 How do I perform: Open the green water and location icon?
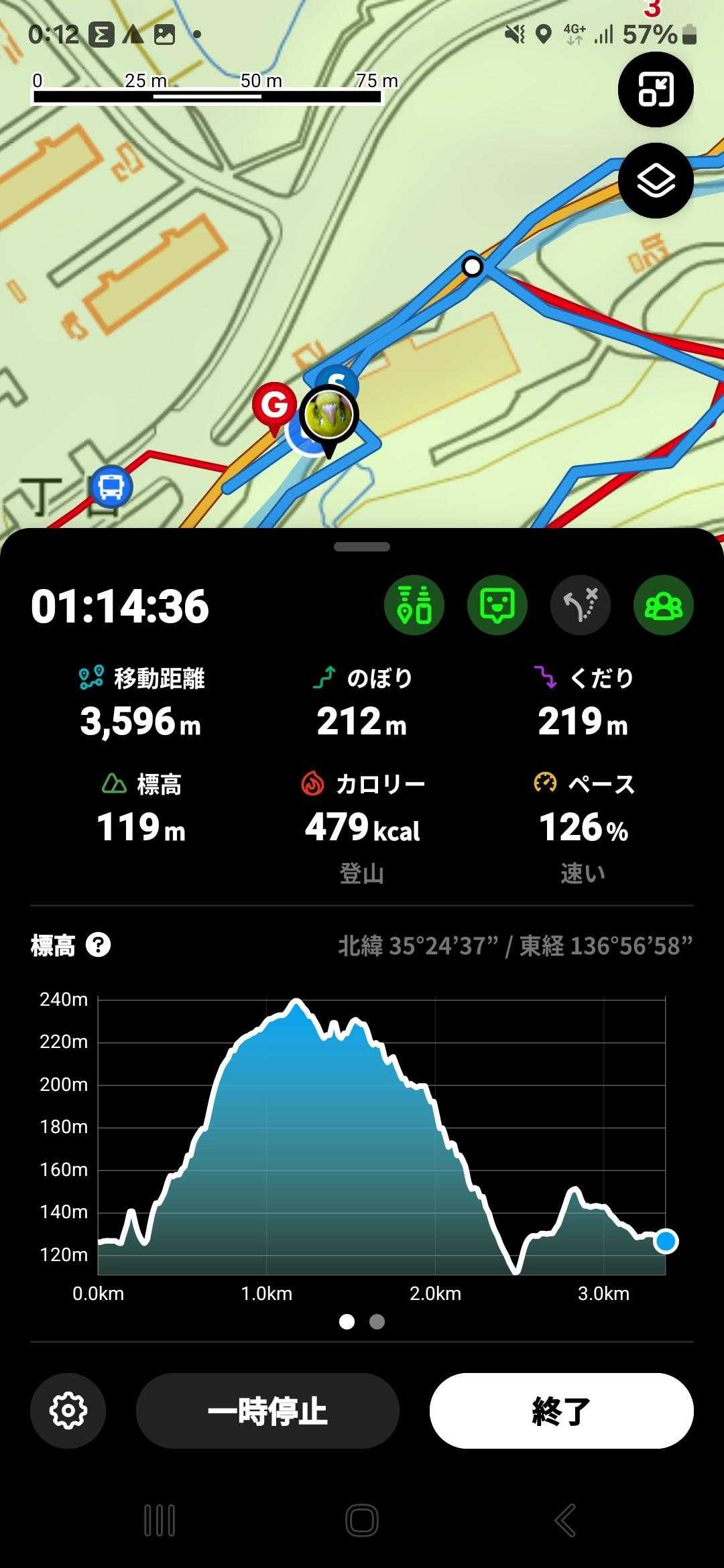414,605
